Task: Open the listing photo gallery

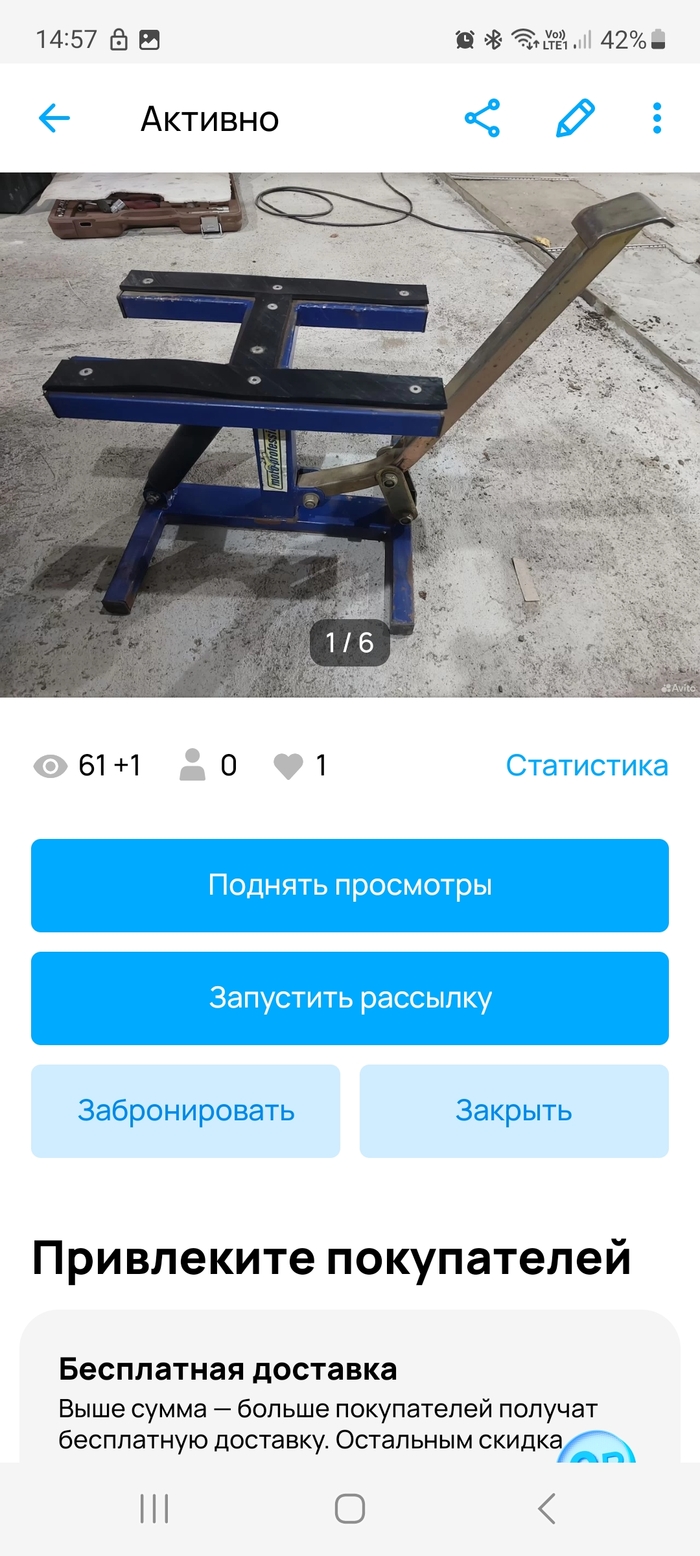Action: tap(350, 435)
